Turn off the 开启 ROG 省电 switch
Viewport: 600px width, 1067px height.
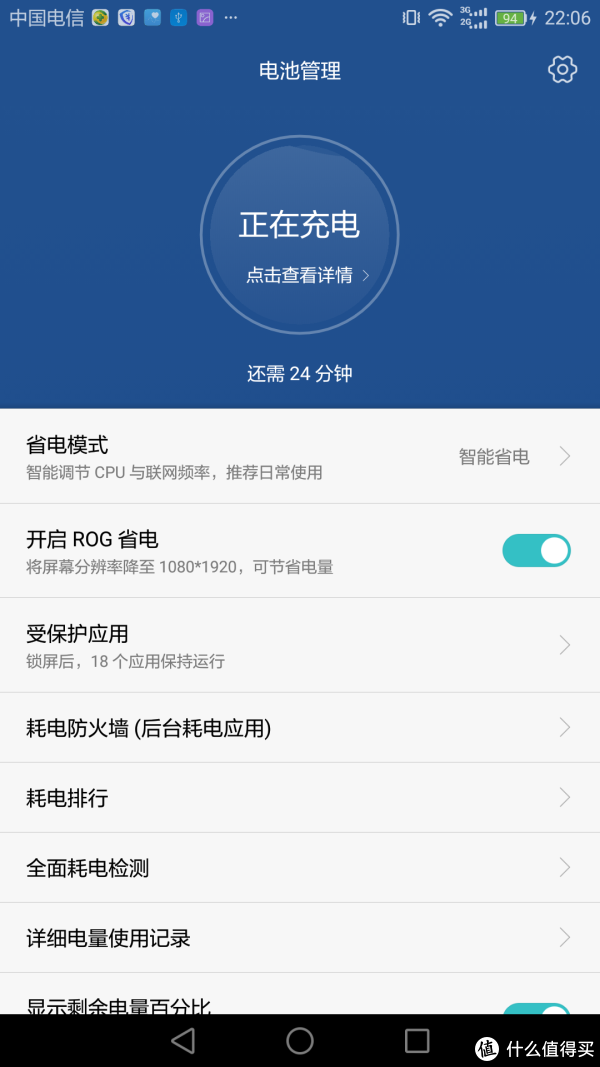536,551
